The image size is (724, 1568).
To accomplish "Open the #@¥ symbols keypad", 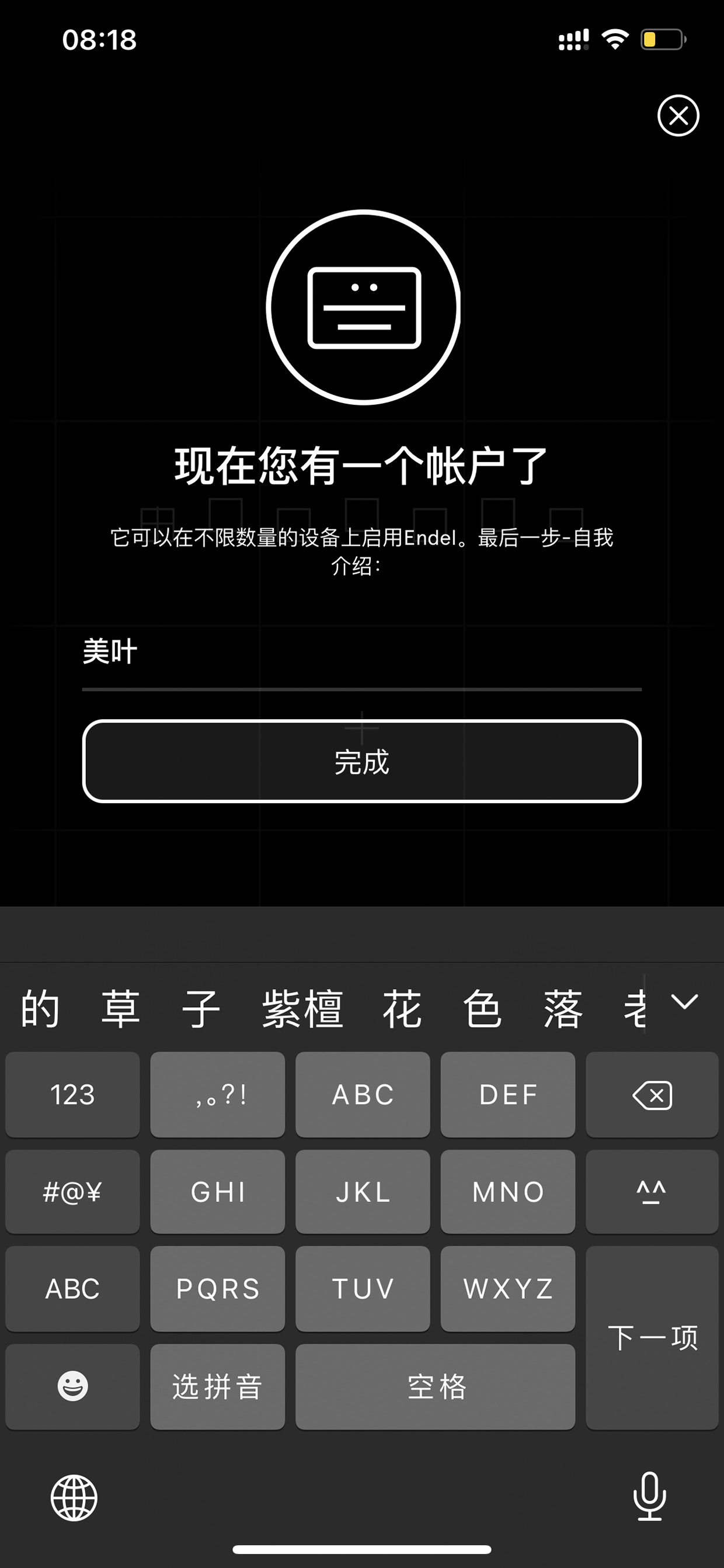I will 72,1192.
